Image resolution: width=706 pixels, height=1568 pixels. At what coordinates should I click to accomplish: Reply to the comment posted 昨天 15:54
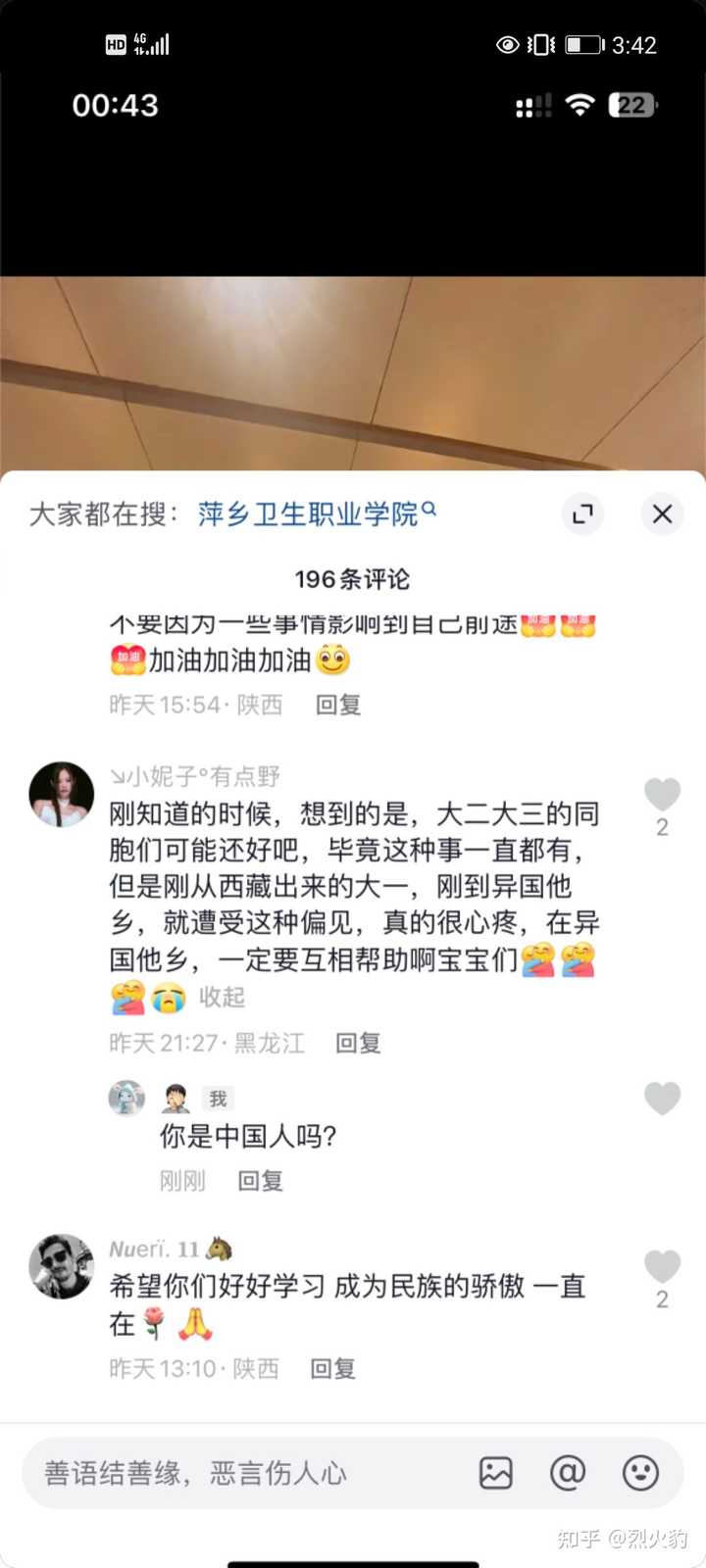point(338,705)
